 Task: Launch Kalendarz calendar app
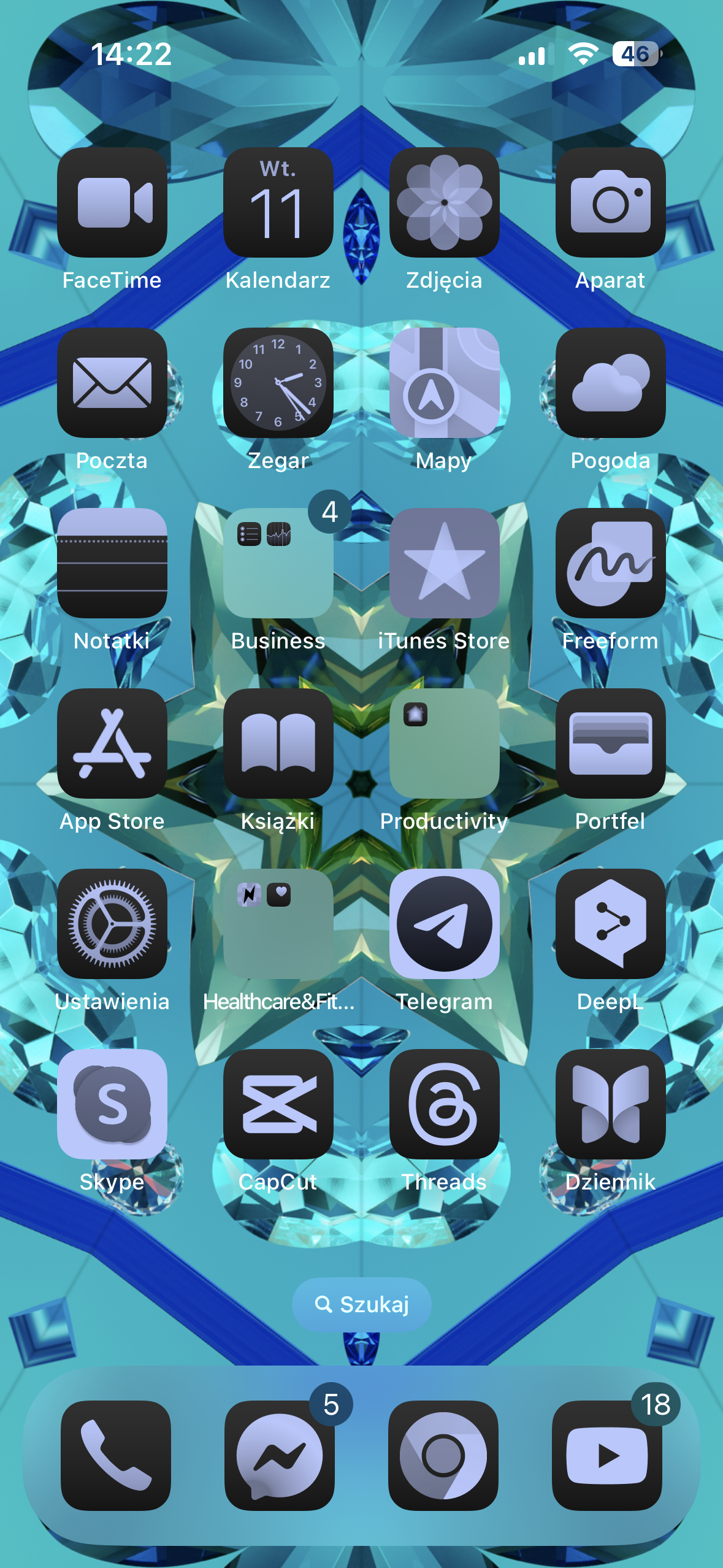tap(278, 202)
